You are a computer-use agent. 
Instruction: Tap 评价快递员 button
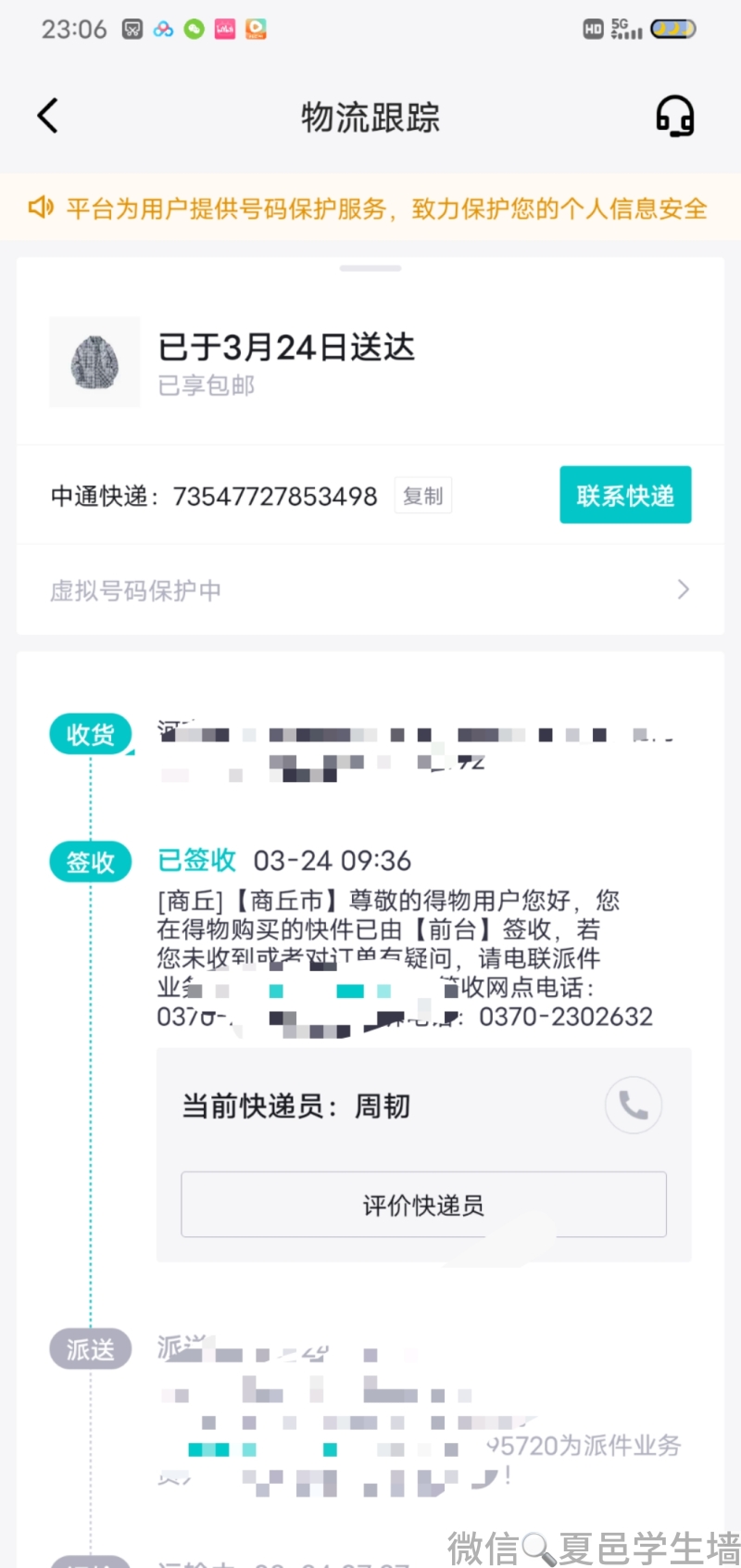coord(423,1205)
